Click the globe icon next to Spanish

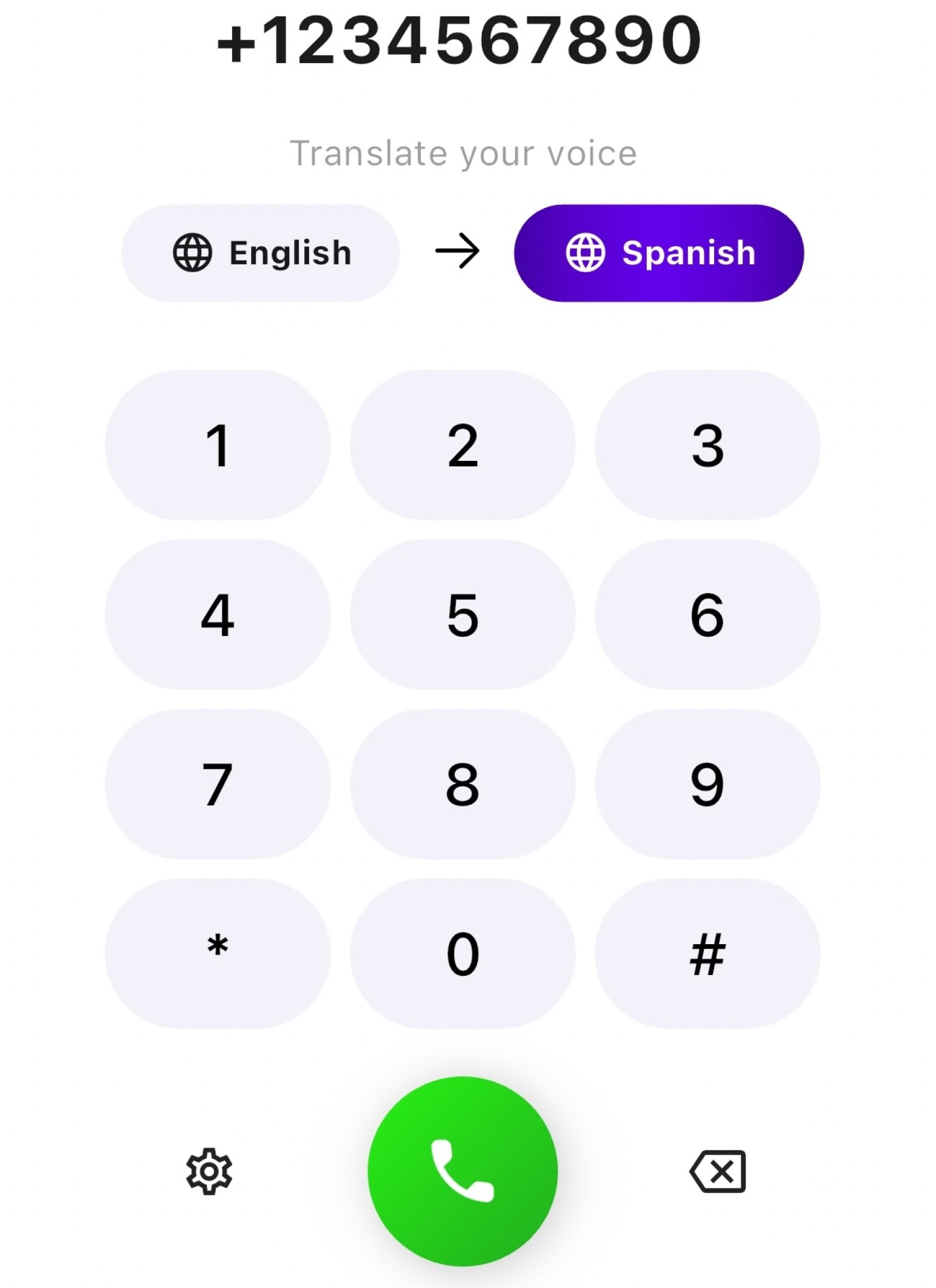coord(586,253)
